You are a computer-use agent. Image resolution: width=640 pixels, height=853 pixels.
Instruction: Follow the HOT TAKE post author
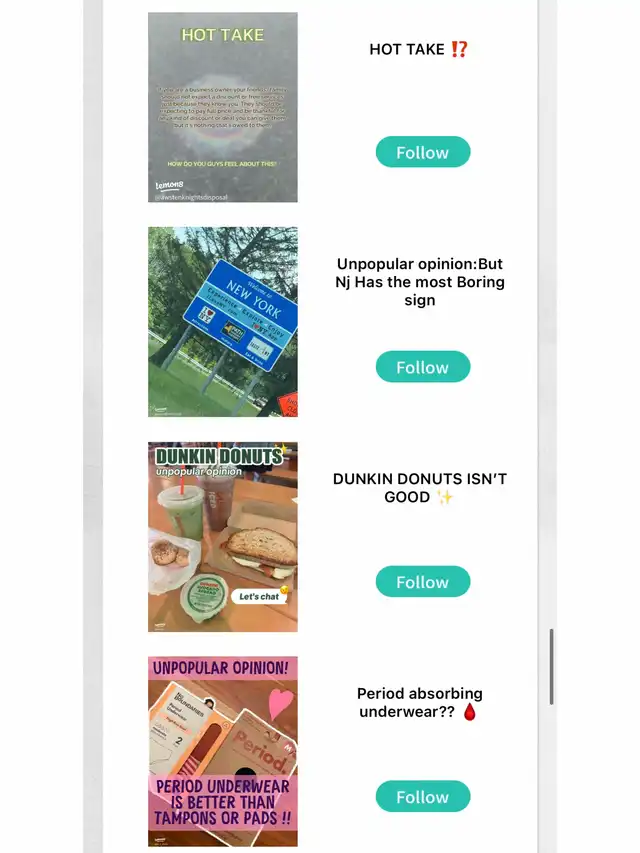(x=422, y=152)
